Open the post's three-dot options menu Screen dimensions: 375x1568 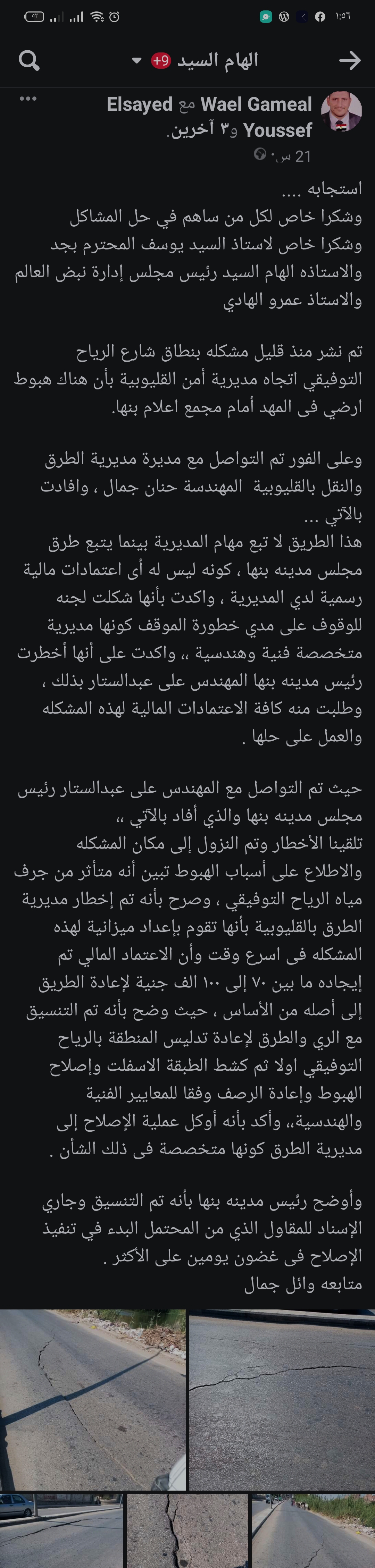pos(28,99)
